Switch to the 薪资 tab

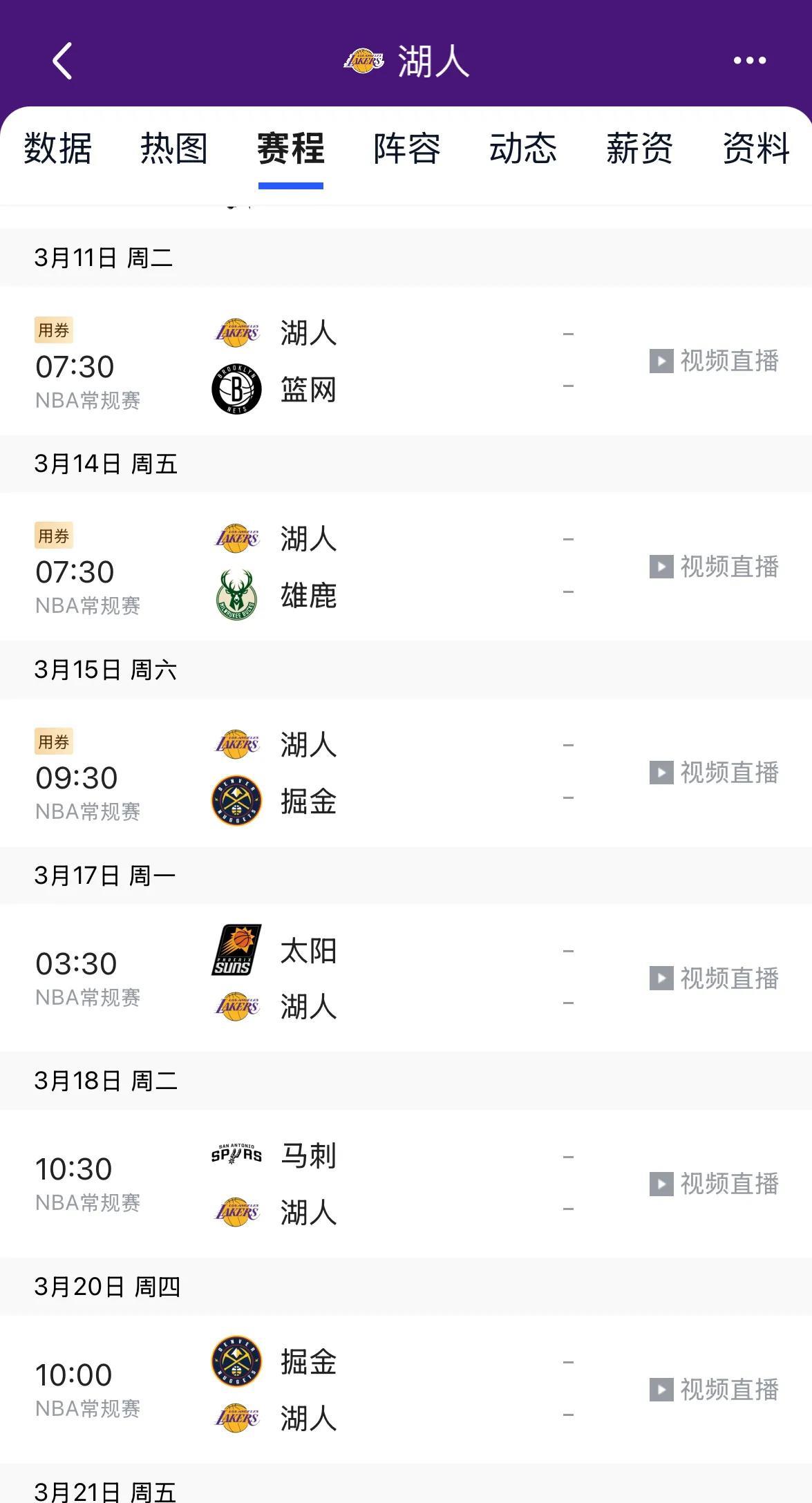(x=639, y=149)
